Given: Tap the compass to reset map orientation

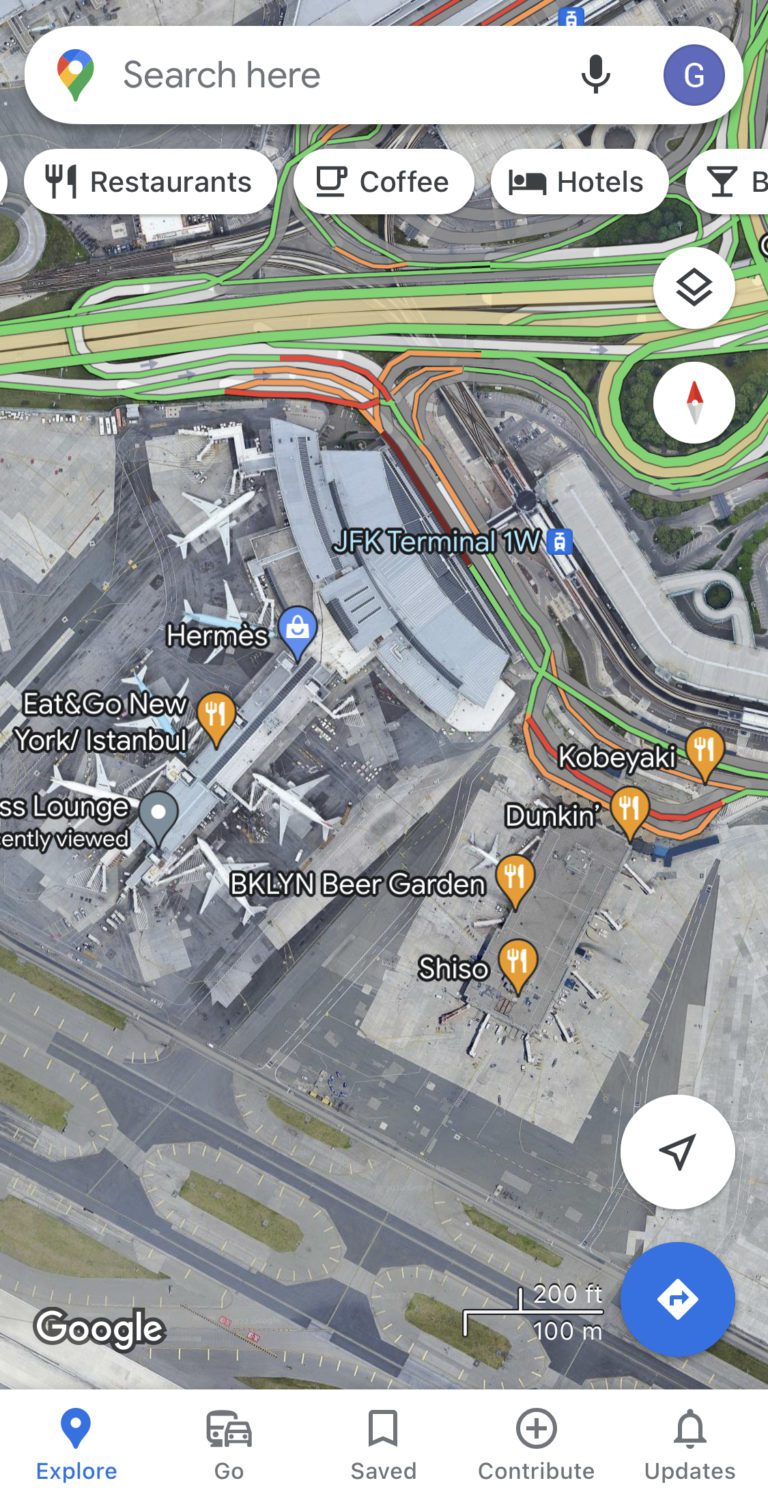Looking at the screenshot, I should click(x=694, y=402).
